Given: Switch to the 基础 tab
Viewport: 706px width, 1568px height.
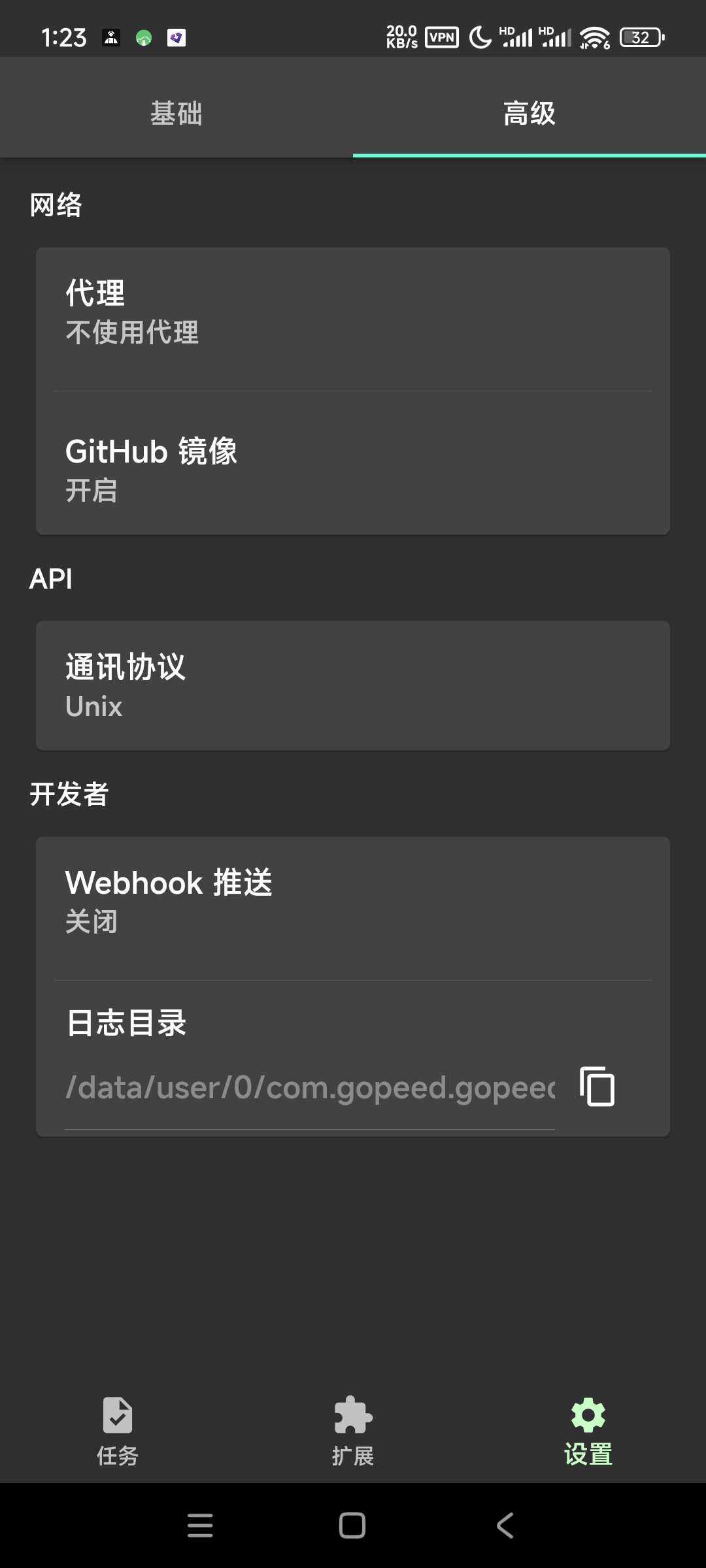Looking at the screenshot, I should (x=176, y=112).
